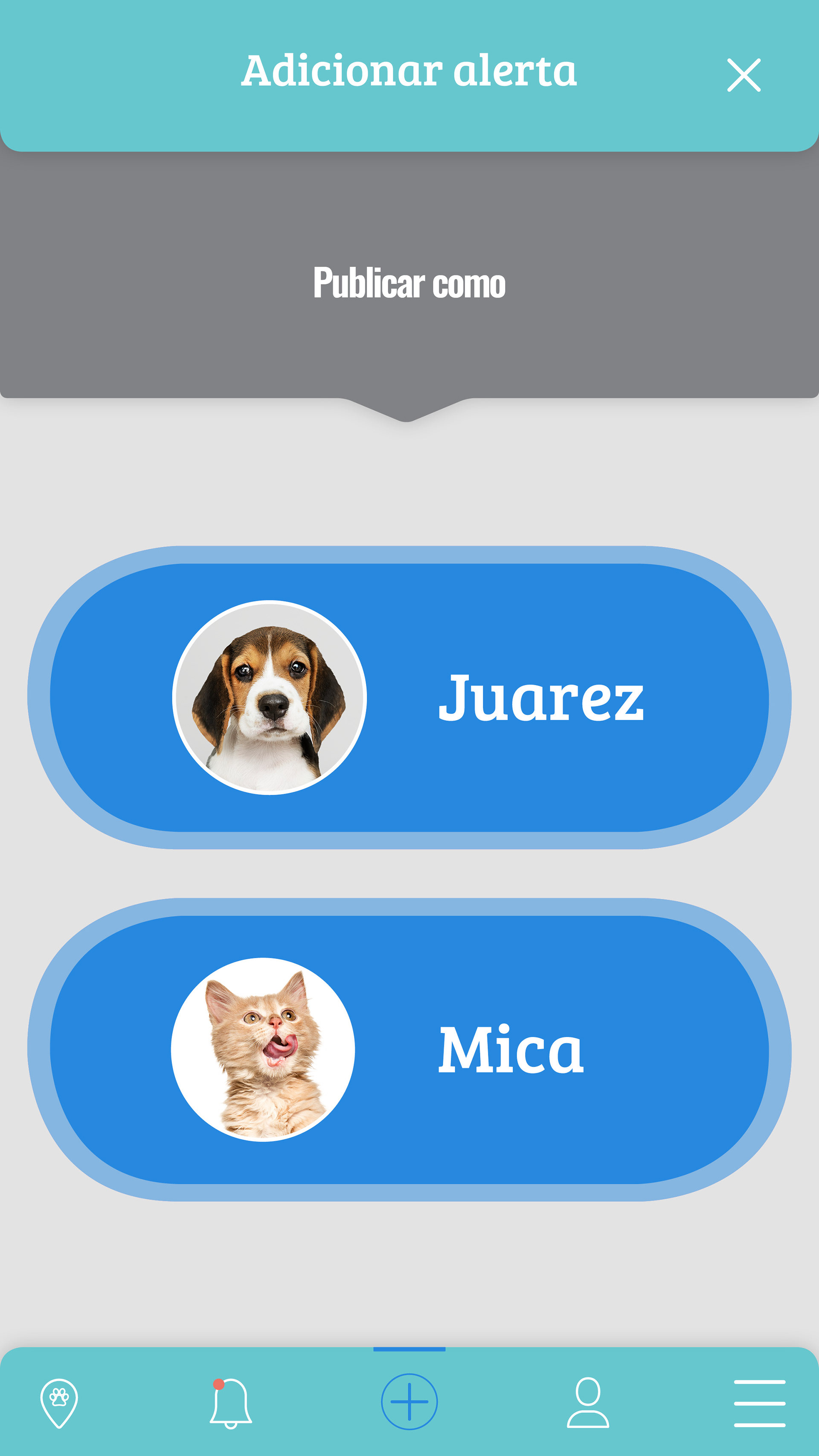Select Mica to publish the alert
The width and height of the screenshot is (819, 1456).
[x=409, y=1049]
